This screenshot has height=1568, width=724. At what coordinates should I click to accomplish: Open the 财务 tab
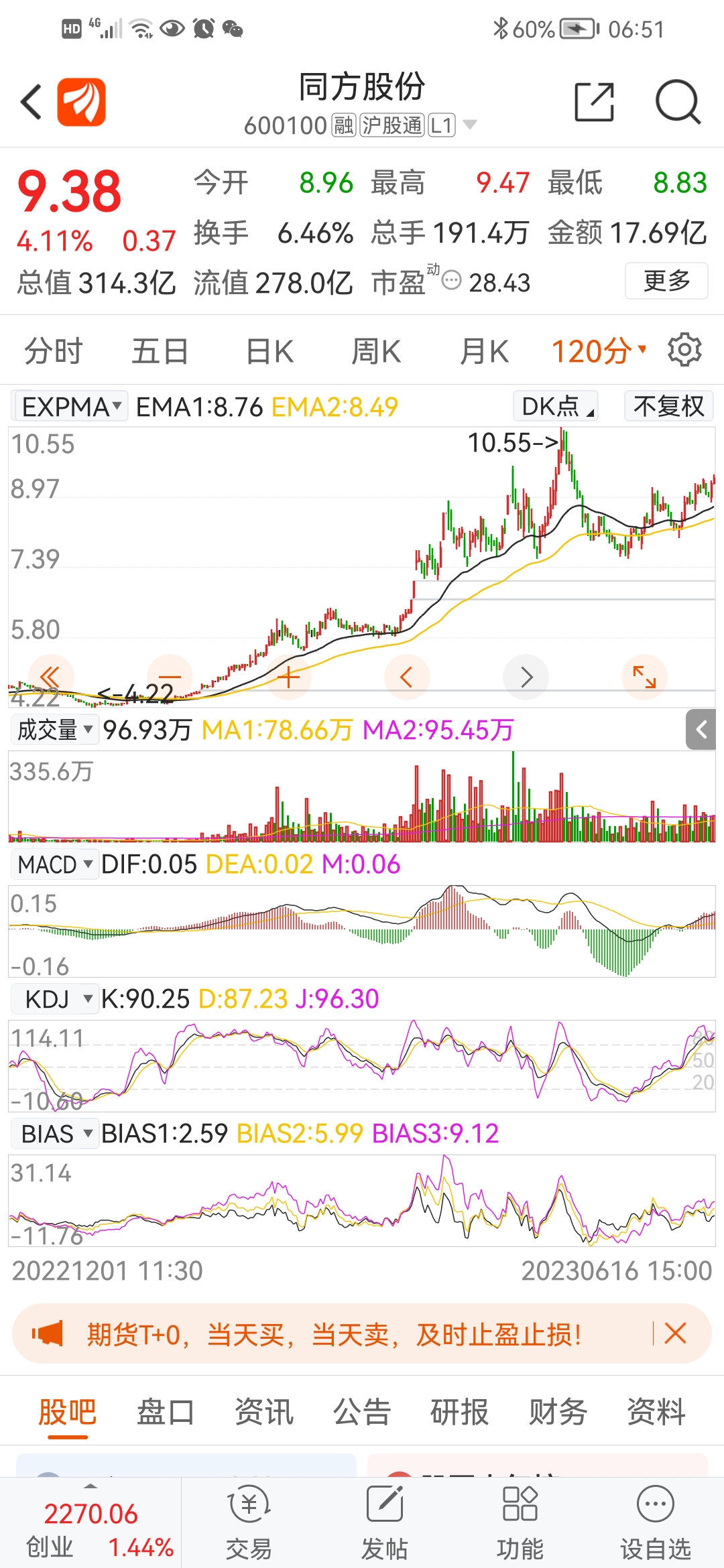coord(558,1412)
